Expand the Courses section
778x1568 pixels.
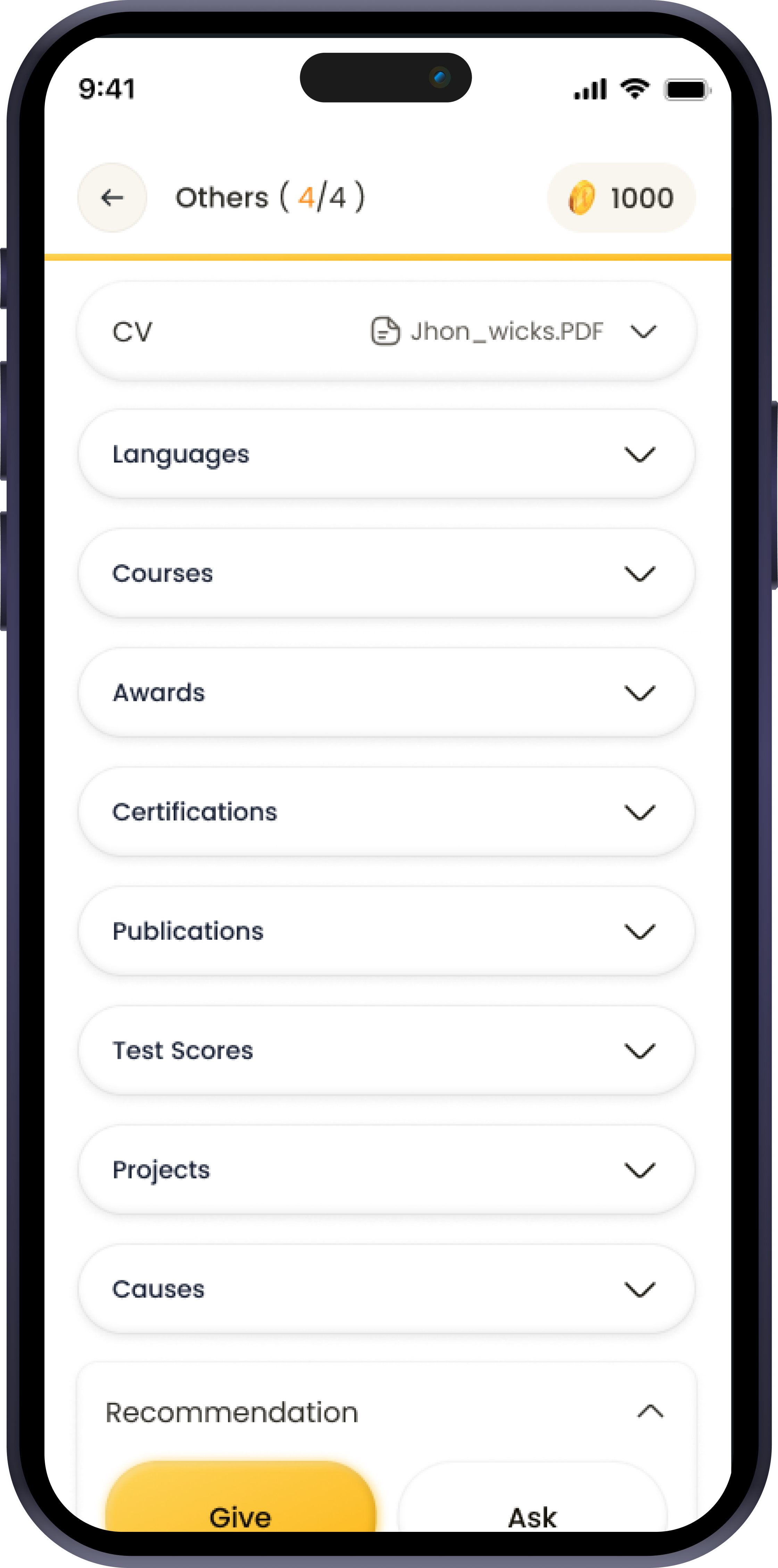[639, 574]
